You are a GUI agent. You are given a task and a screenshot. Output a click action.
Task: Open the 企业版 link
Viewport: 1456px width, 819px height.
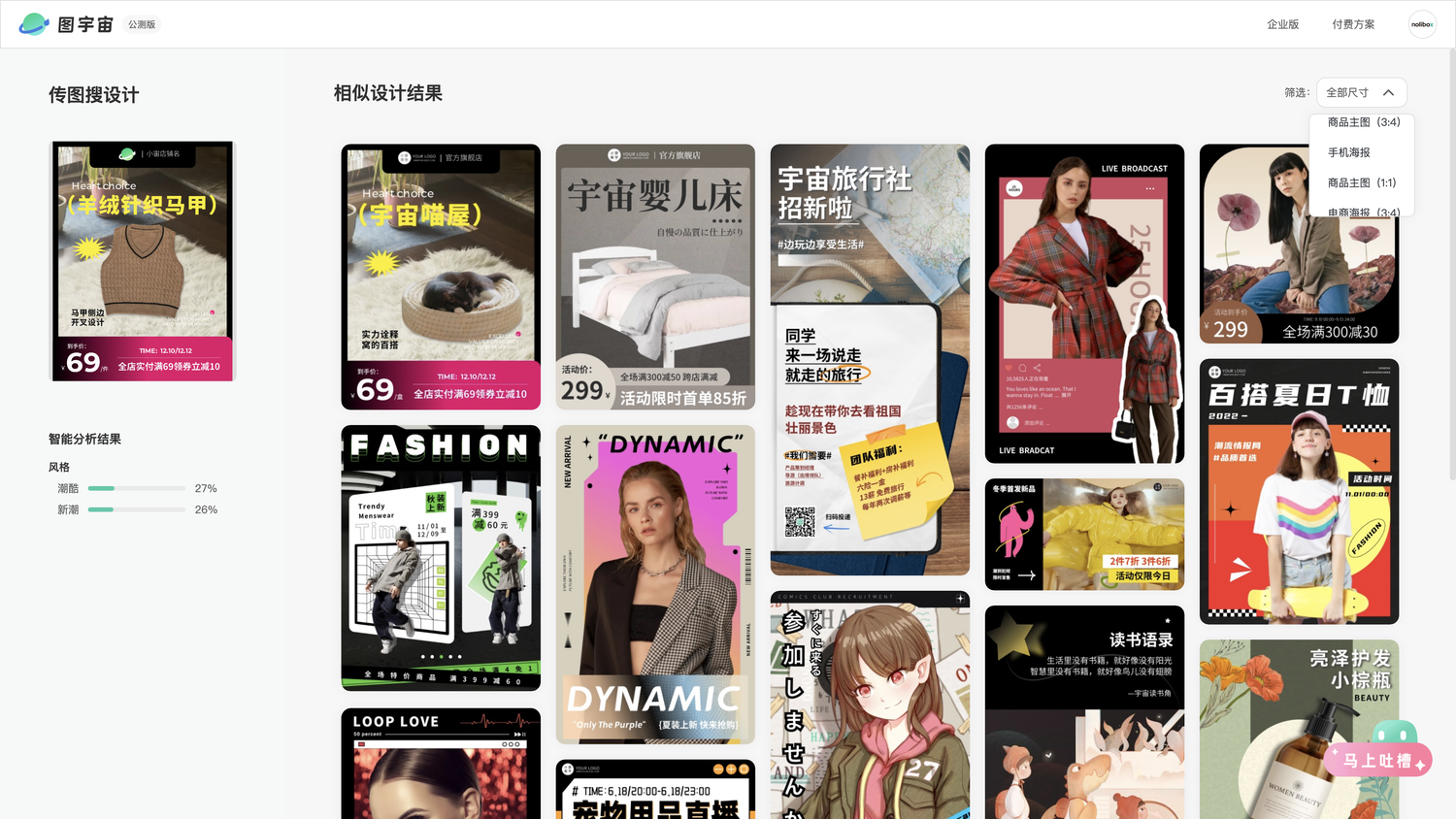point(1282,24)
